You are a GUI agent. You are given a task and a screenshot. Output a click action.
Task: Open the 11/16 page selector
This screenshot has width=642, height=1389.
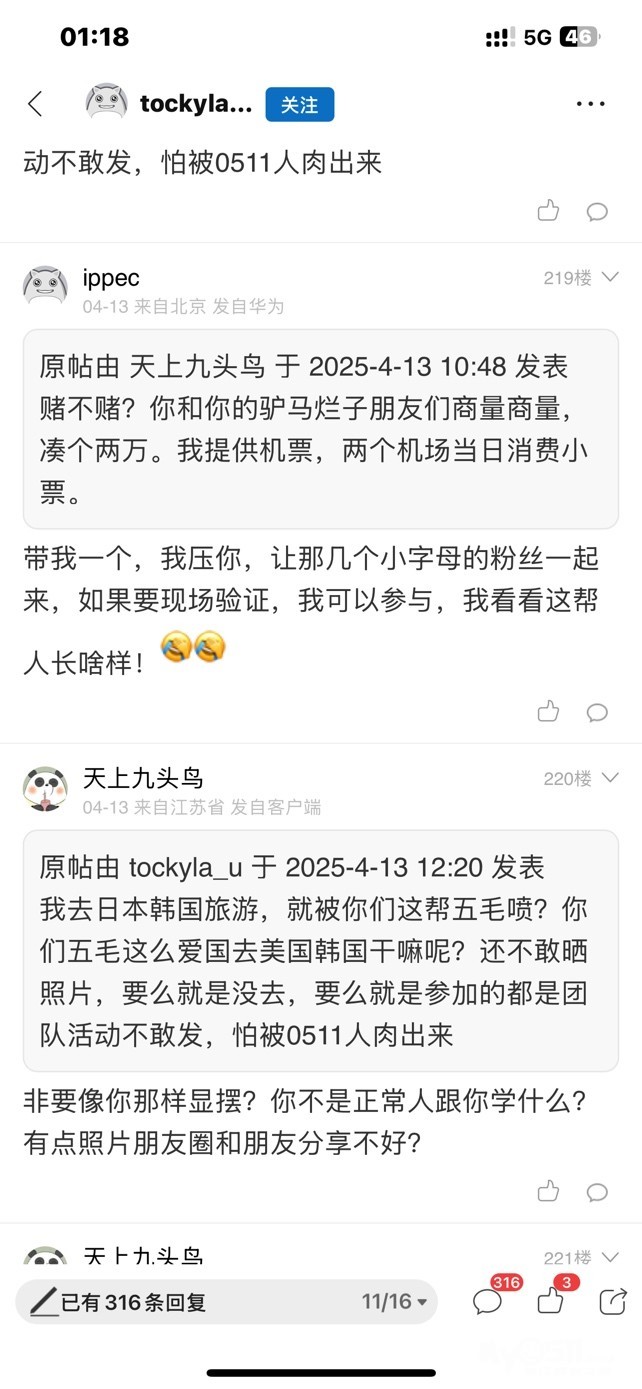394,1302
